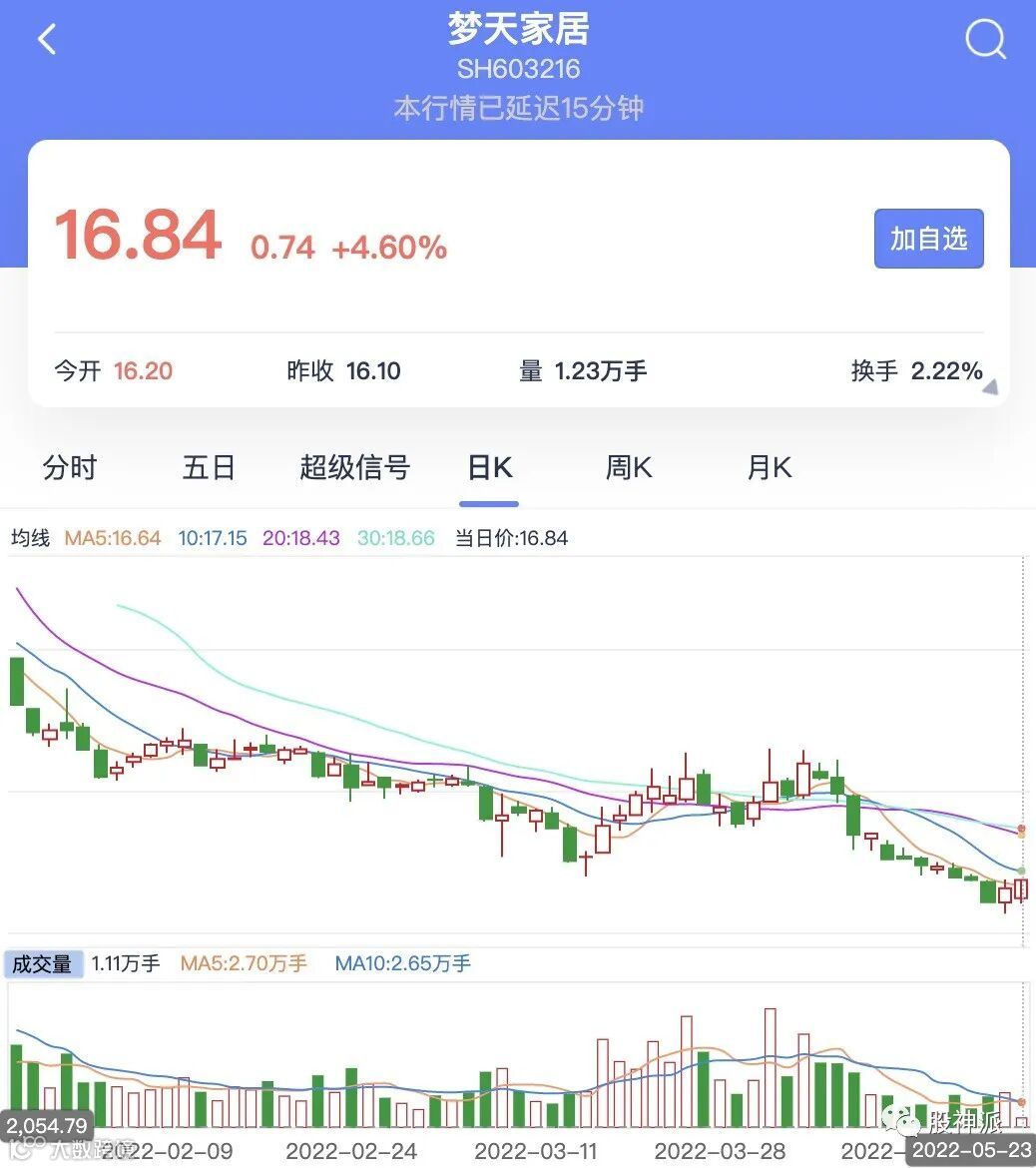This screenshot has width=1036, height=1168.
Task: Go back using the top-left arrow
Action: pyautogui.click(x=47, y=40)
